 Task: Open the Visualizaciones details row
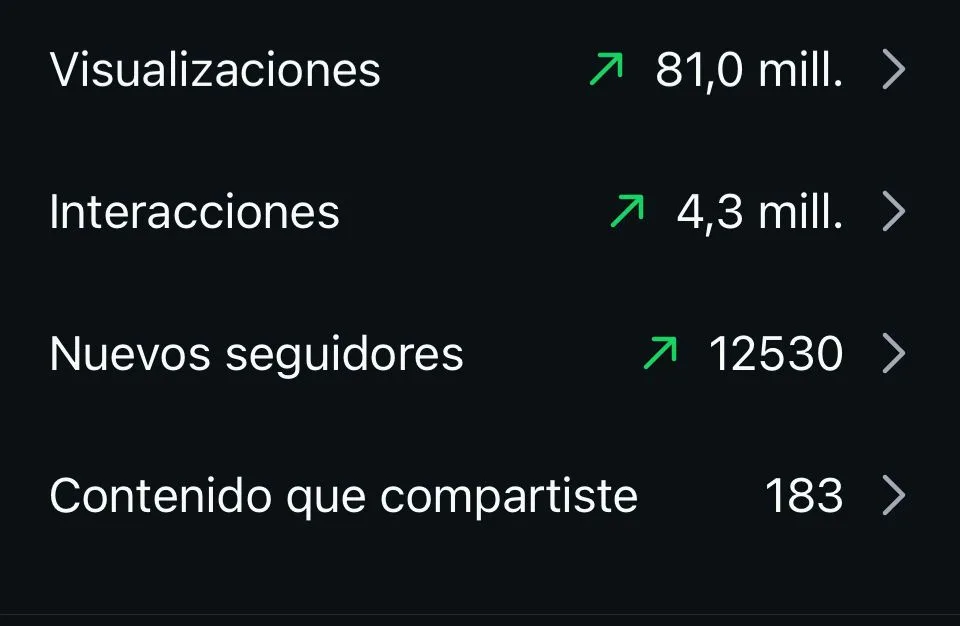478,71
